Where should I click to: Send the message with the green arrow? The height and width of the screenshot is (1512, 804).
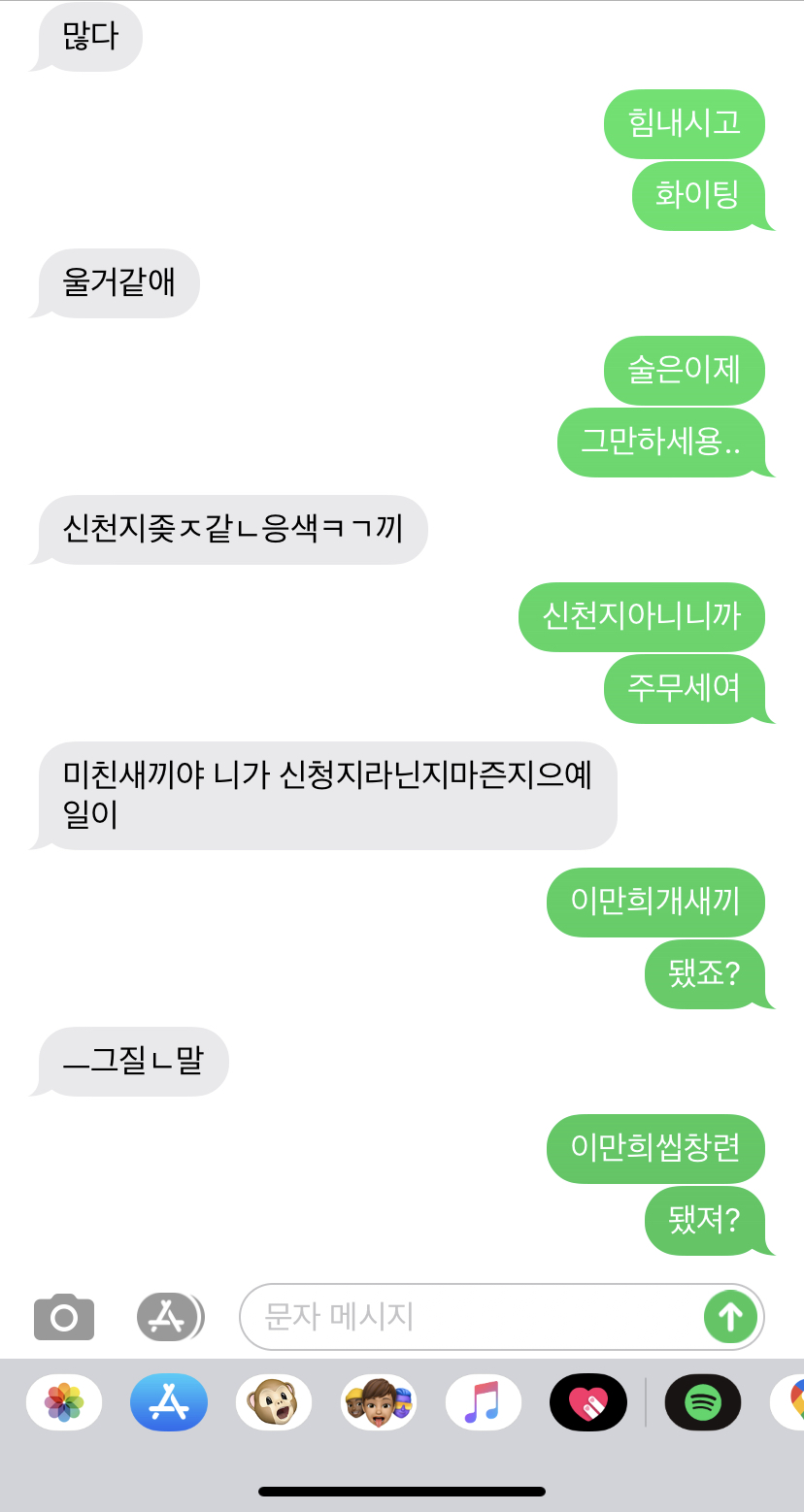tap(730, 1317)
